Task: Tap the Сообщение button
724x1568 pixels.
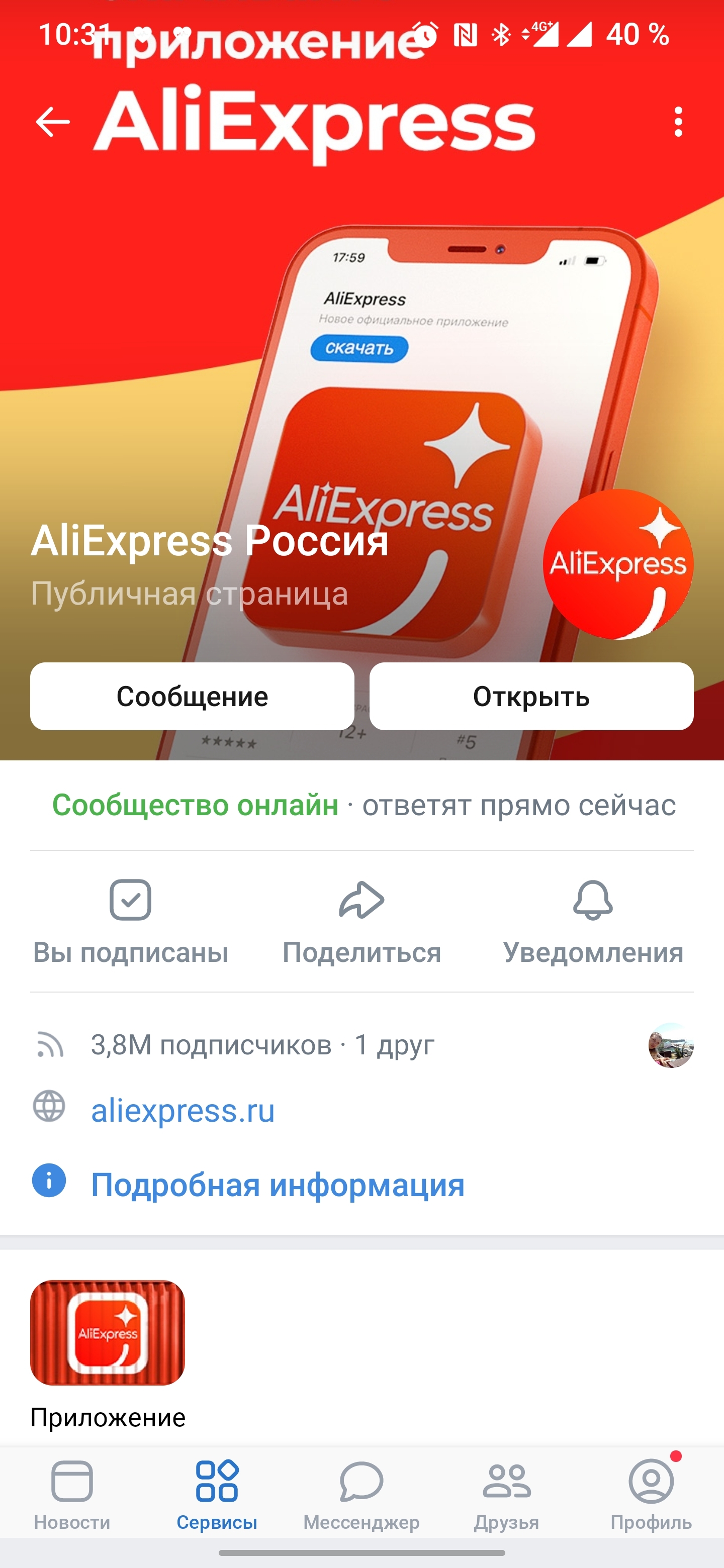Action: (192, 697)
